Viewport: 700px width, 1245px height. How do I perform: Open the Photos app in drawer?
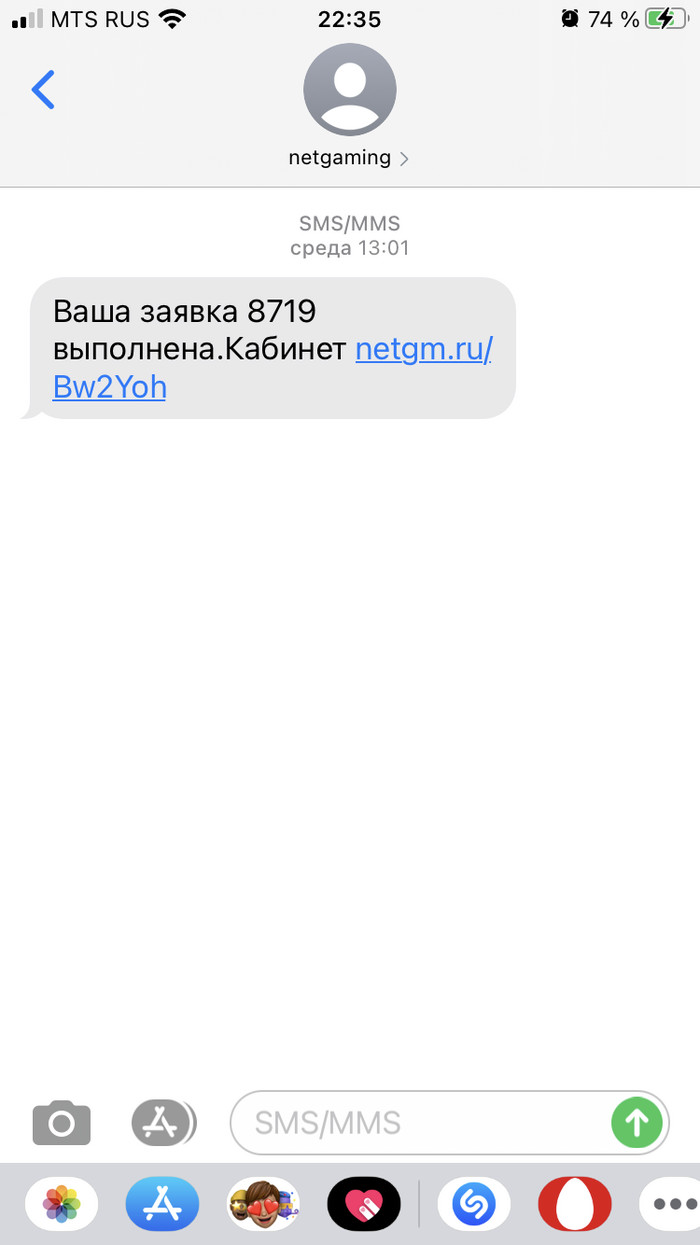pyautogui.click(x=61, y=1204)
